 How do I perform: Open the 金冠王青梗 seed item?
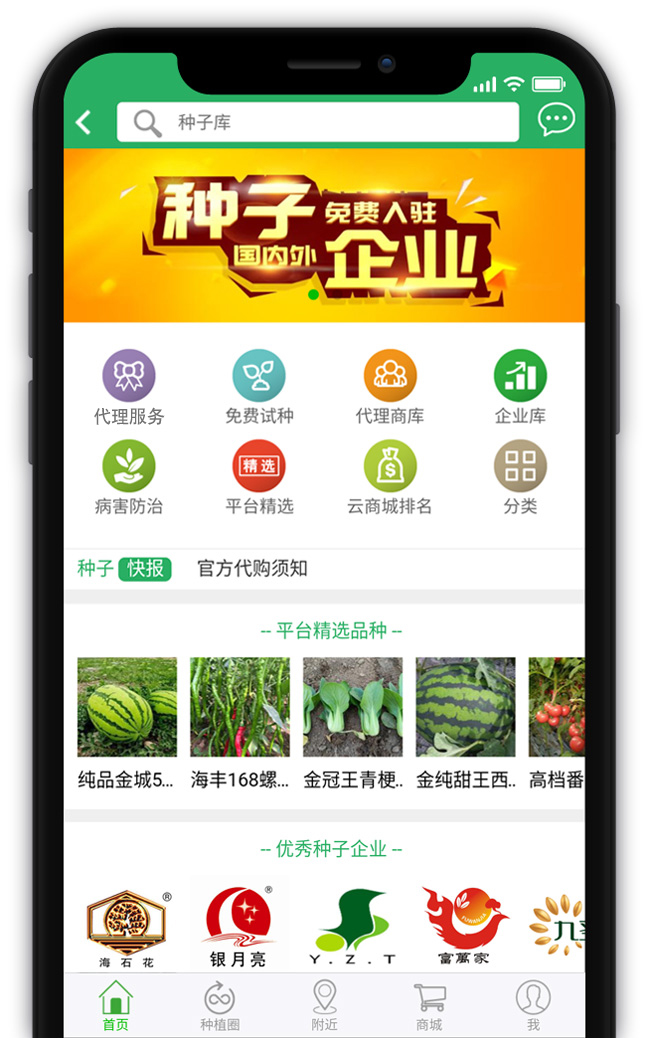[353, 722]
